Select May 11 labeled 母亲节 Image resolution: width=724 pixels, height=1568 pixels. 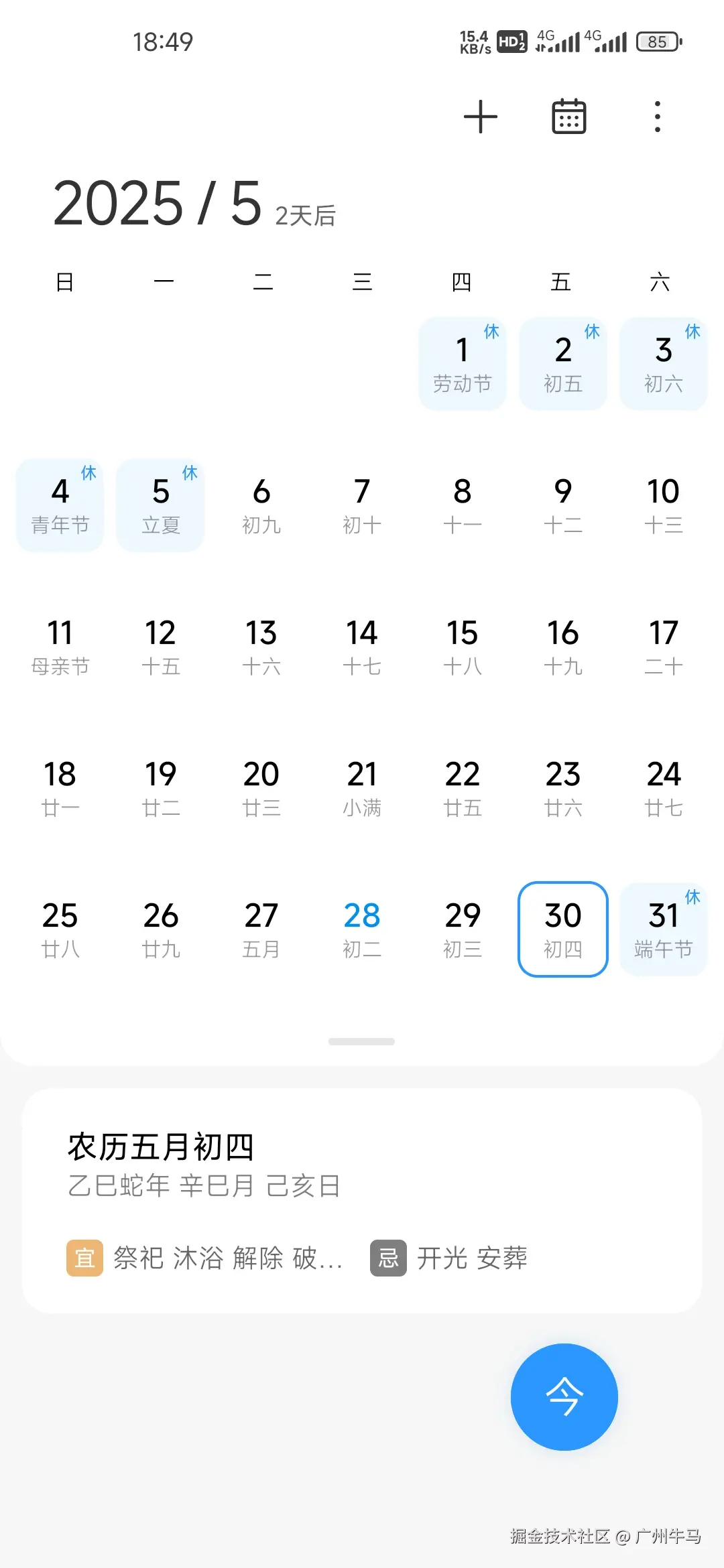[x=61, y=645]
